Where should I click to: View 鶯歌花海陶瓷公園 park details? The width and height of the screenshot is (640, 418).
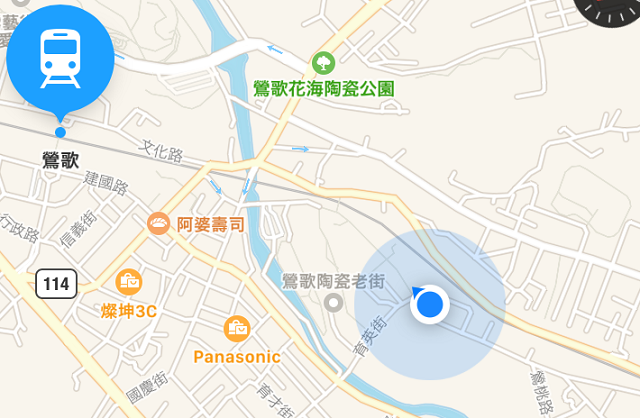click(322, 62)
